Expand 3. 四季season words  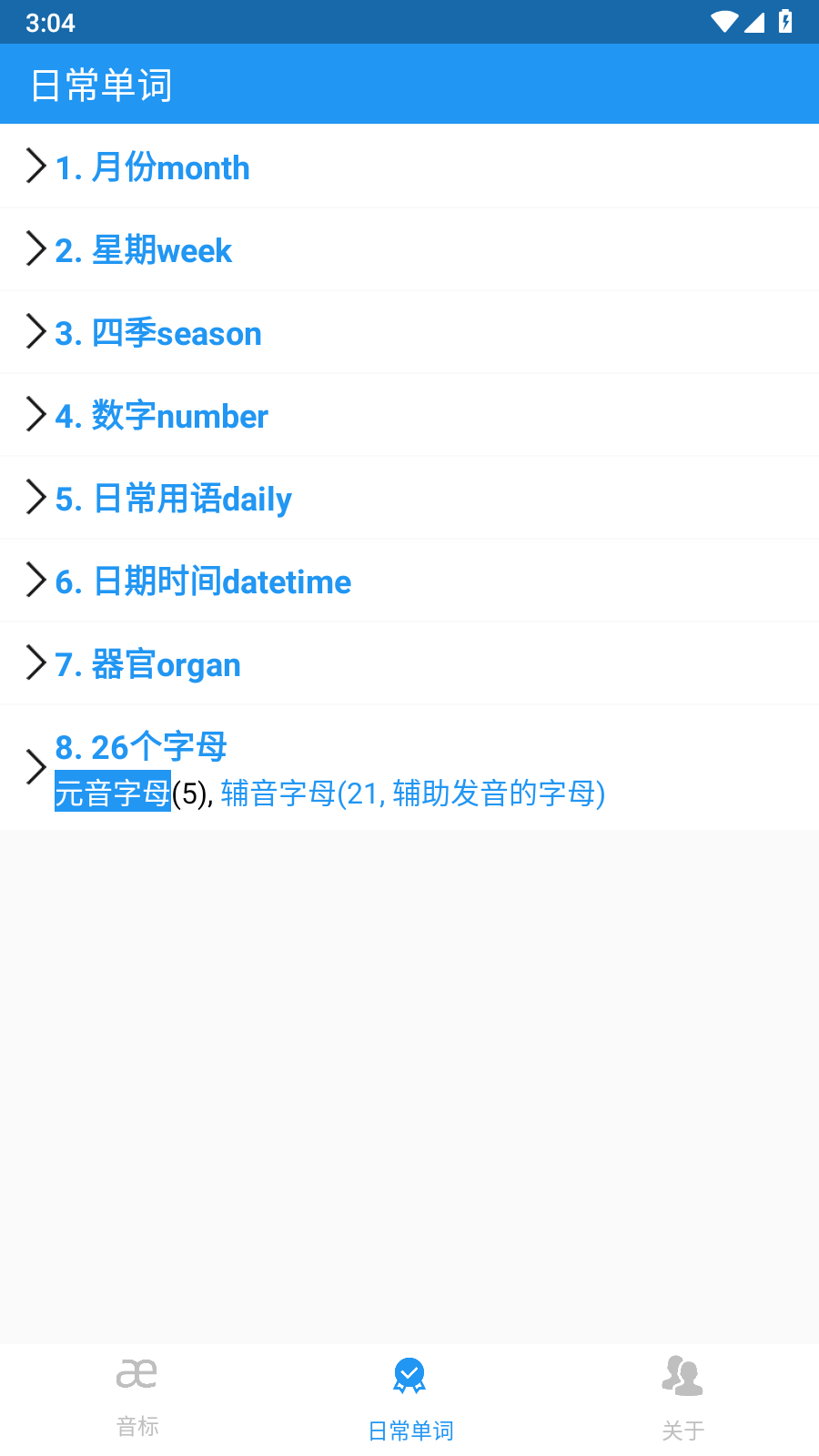pyautogui.click(x=158, y=333)
